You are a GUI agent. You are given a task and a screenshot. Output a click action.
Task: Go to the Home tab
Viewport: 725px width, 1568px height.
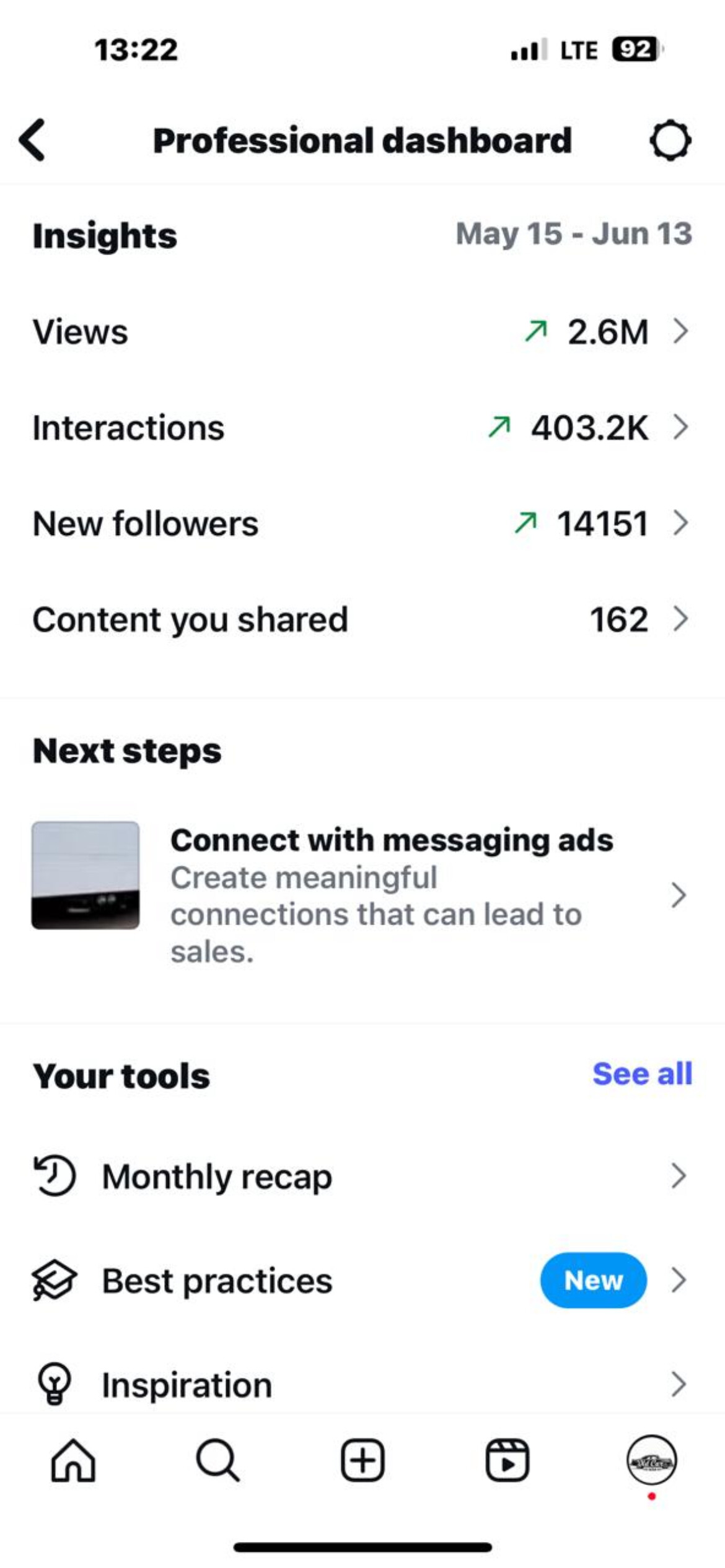73,1460
